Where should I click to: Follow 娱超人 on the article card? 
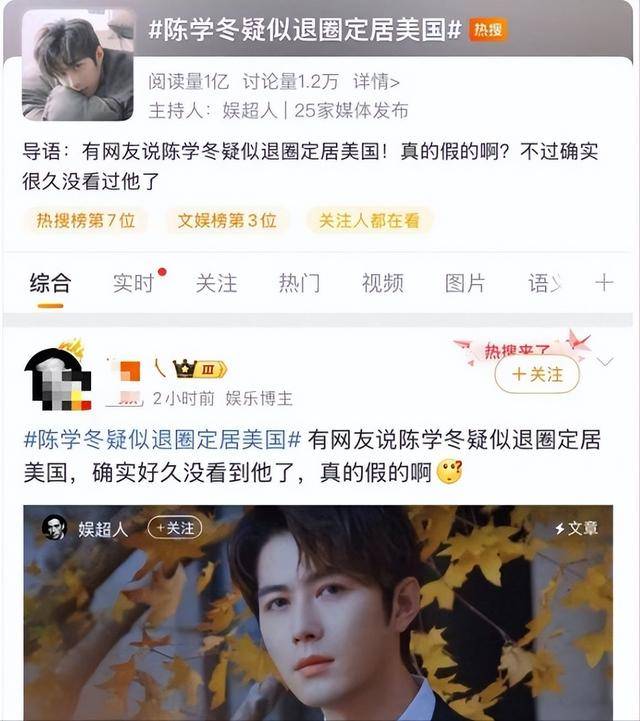point(175,527)
